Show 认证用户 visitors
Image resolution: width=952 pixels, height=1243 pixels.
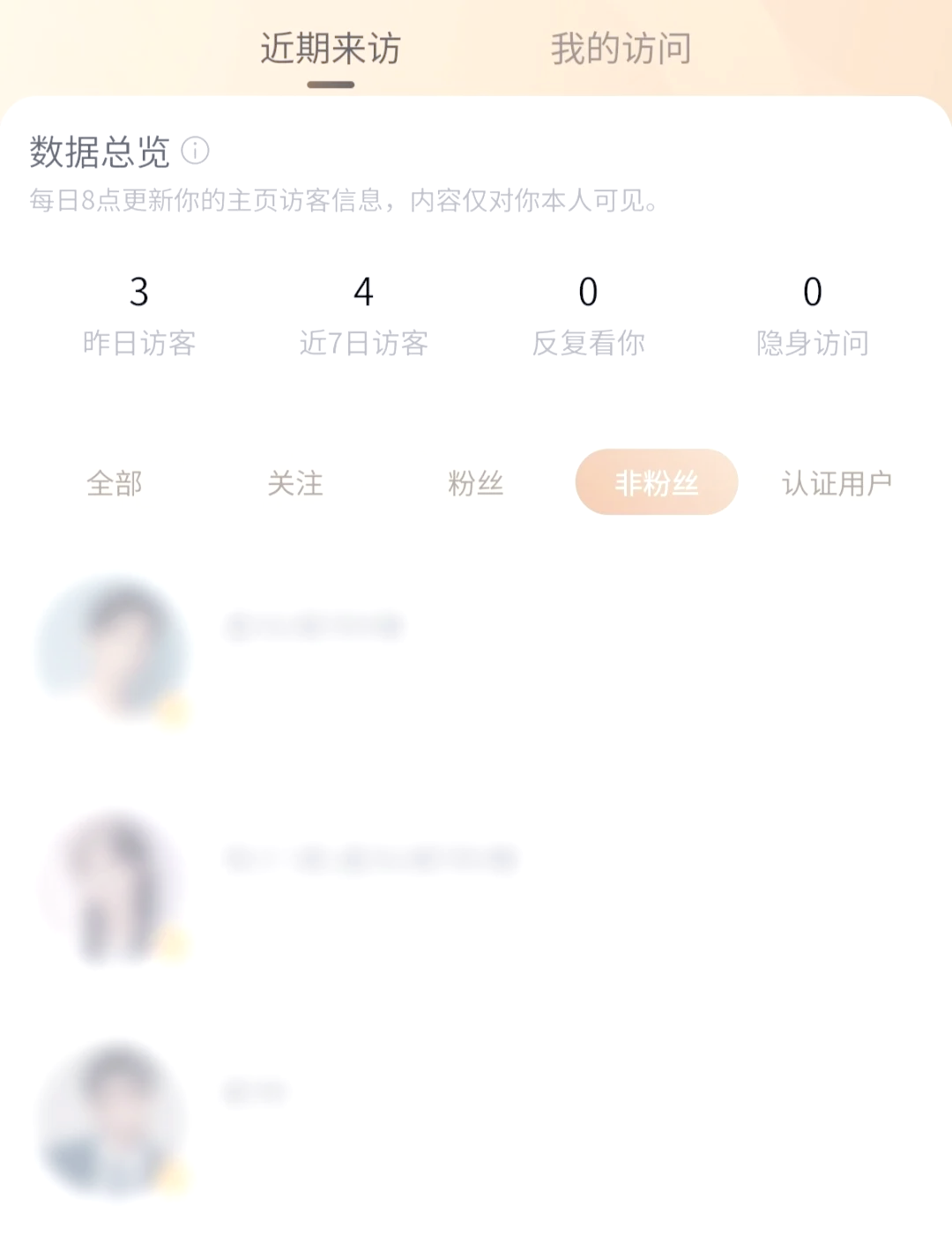pos(837,483)
